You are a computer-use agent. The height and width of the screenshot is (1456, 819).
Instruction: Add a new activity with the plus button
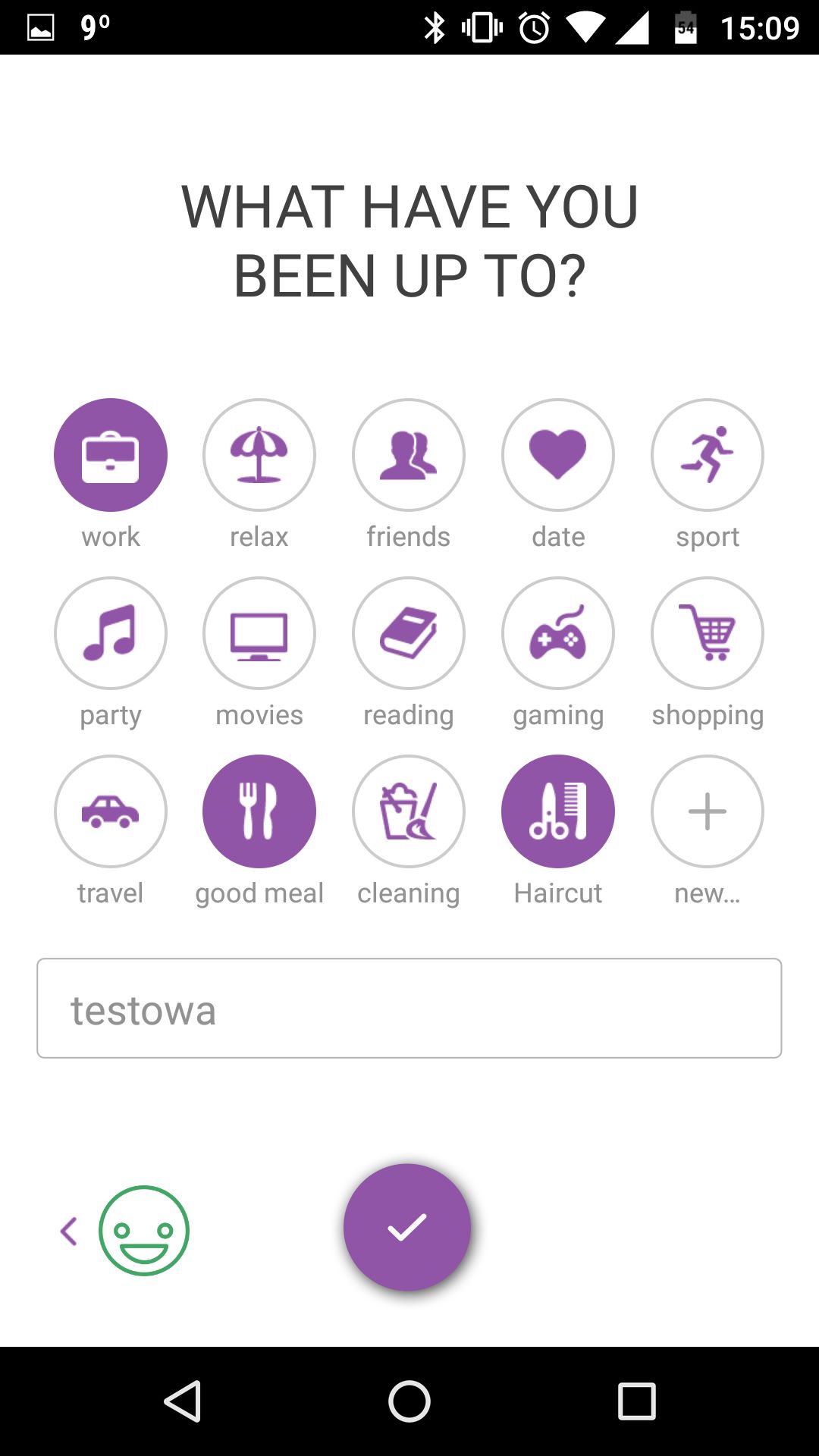click(708, 811)
